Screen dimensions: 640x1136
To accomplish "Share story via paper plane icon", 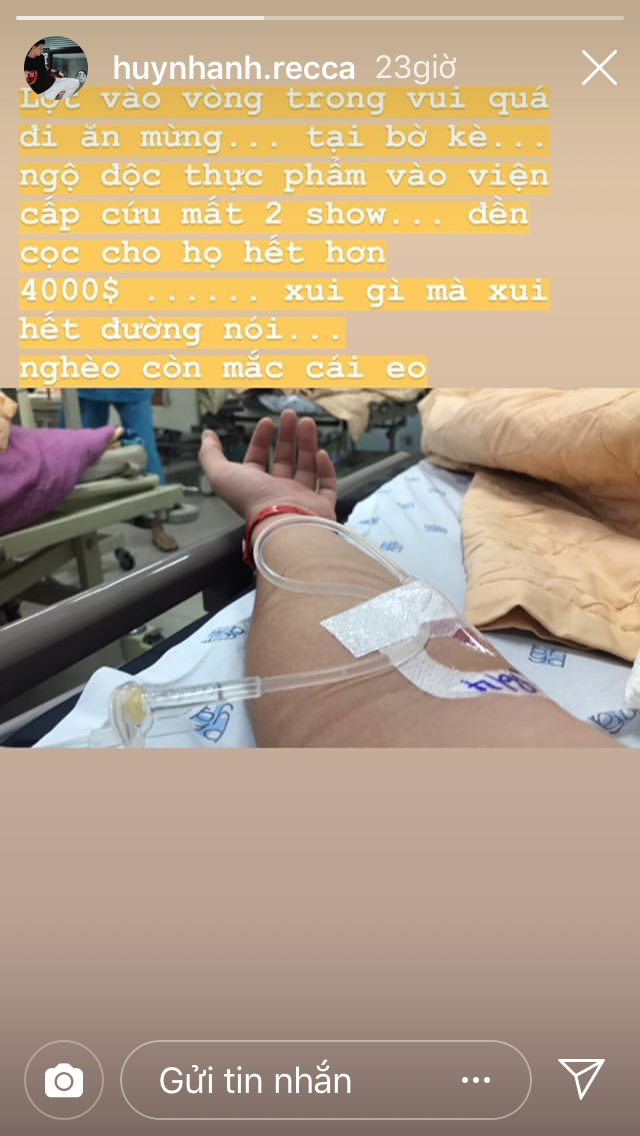I will 581,1079.
